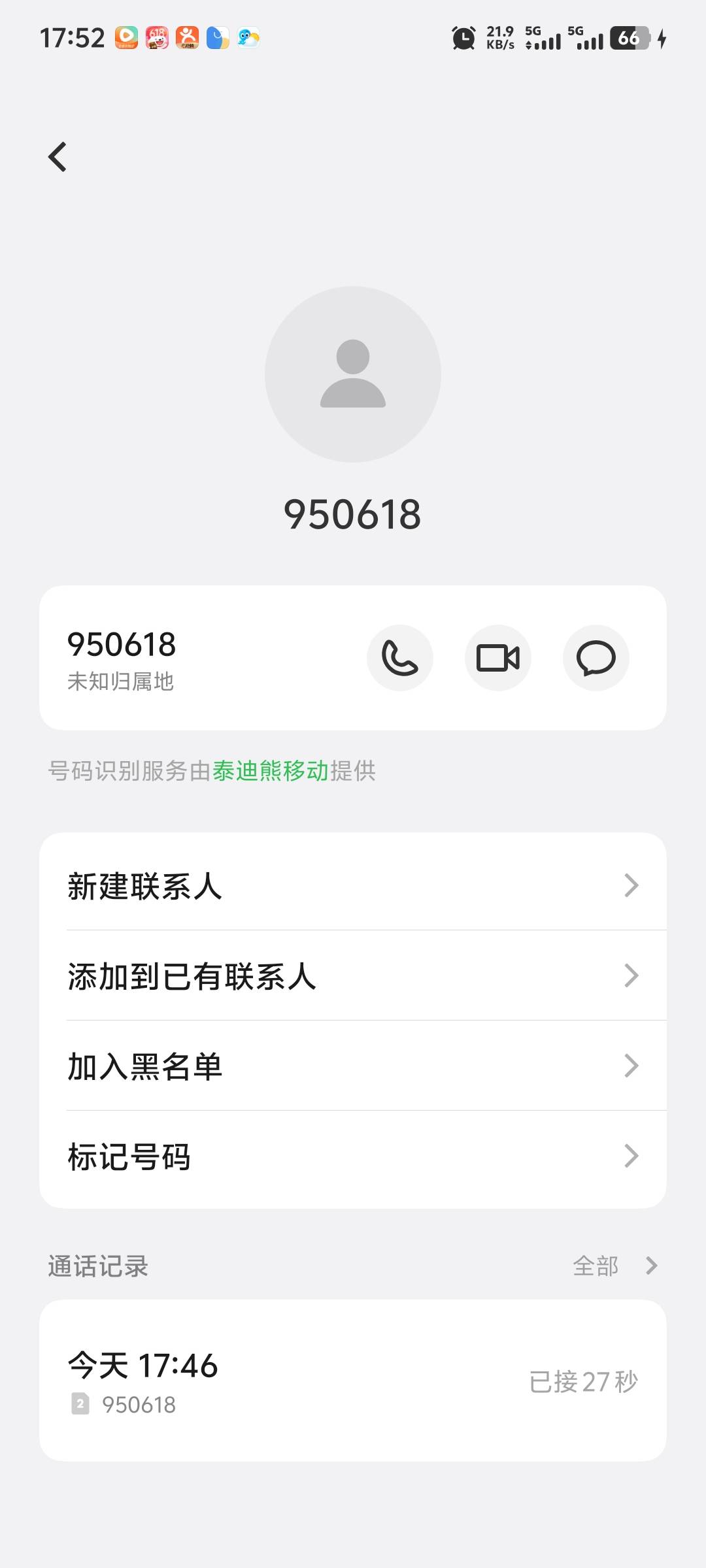Go back using the top-left arrow
Image resolution: width=706 pixels, height=1568 pixels.
[x=58, y=157]
